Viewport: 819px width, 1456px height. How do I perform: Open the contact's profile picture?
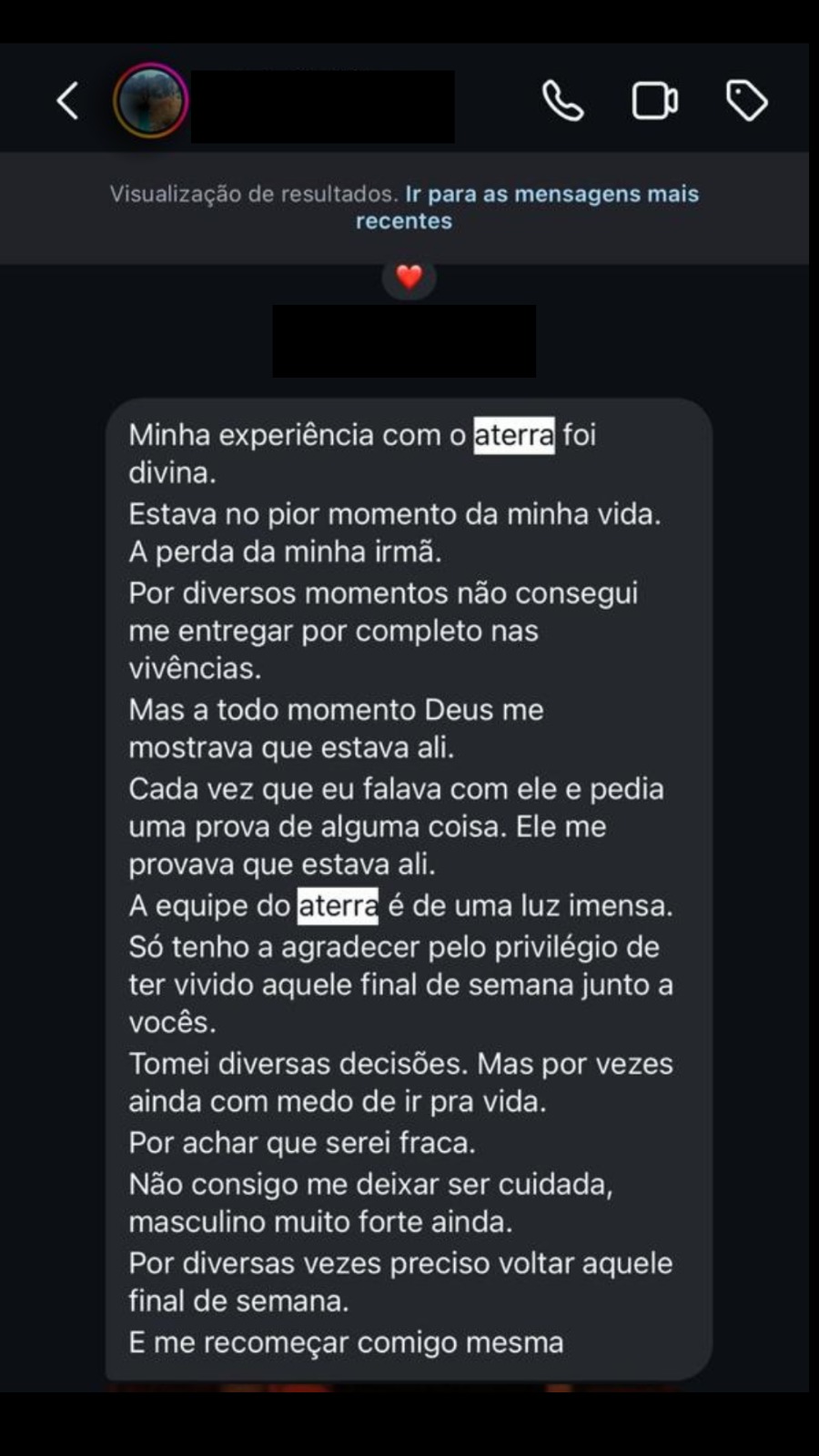tap(150, 101)
